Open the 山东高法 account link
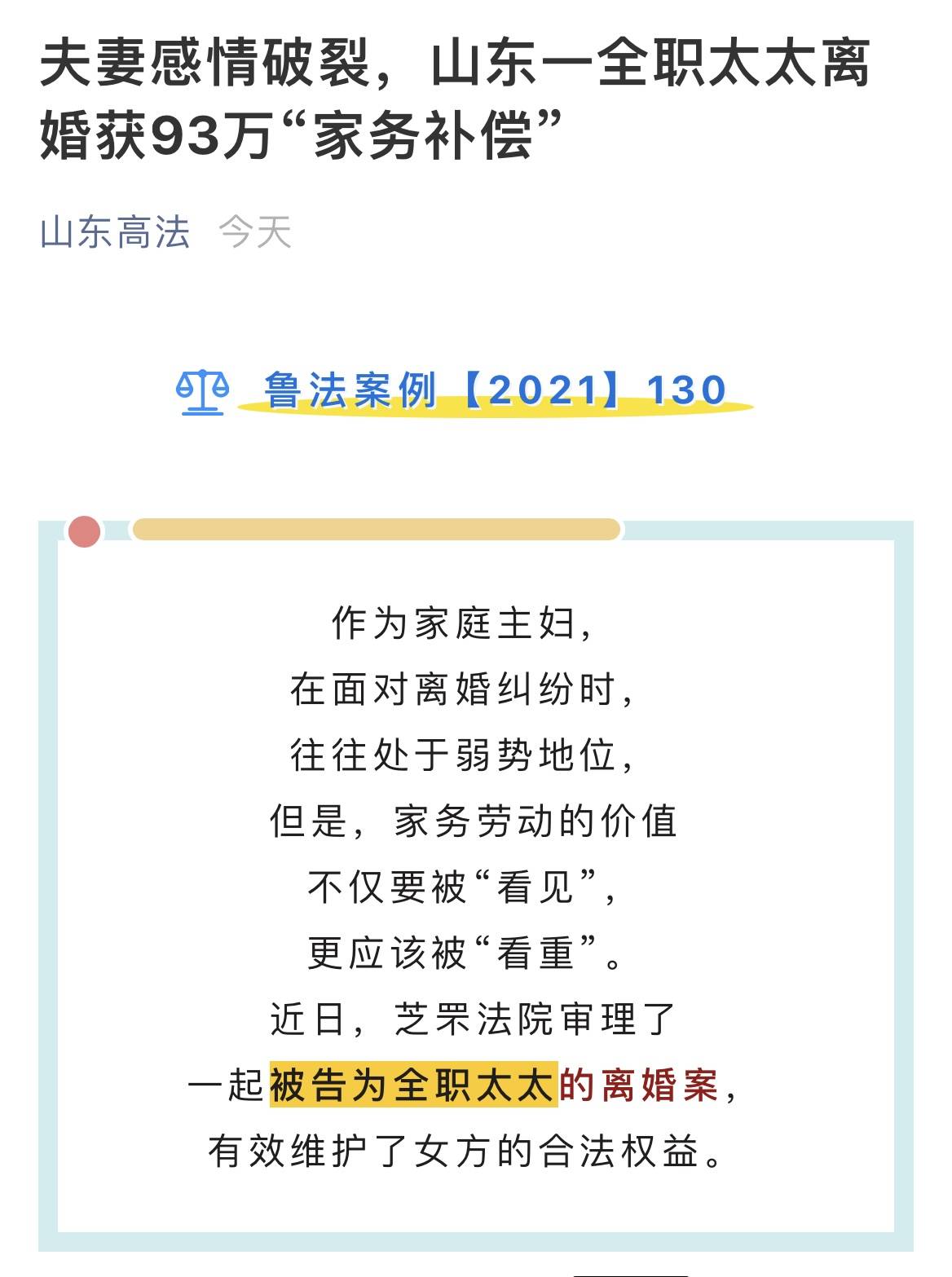The width and height of the screenshot is (952, 1277). (x=115, y=232)
